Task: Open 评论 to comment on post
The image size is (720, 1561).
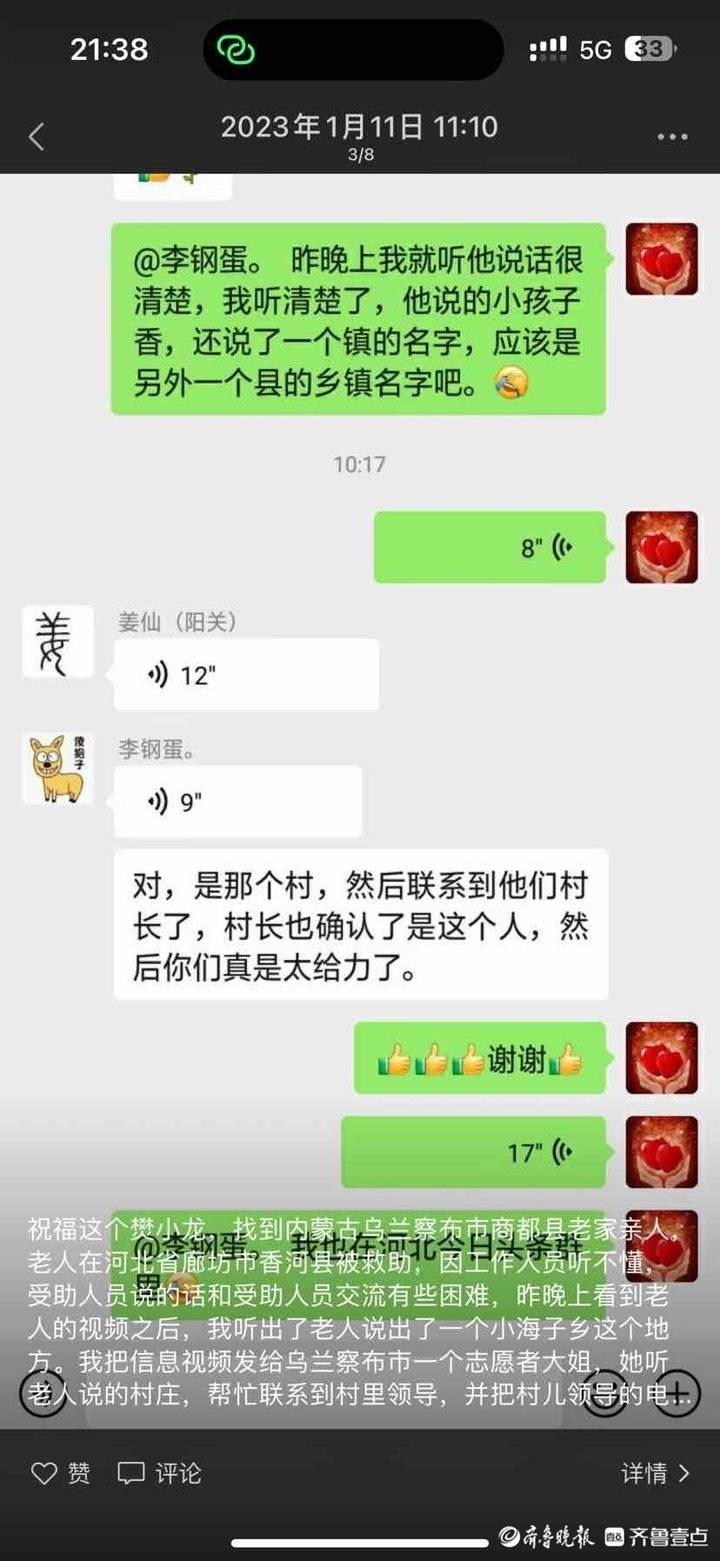Action: point(160,1473)
